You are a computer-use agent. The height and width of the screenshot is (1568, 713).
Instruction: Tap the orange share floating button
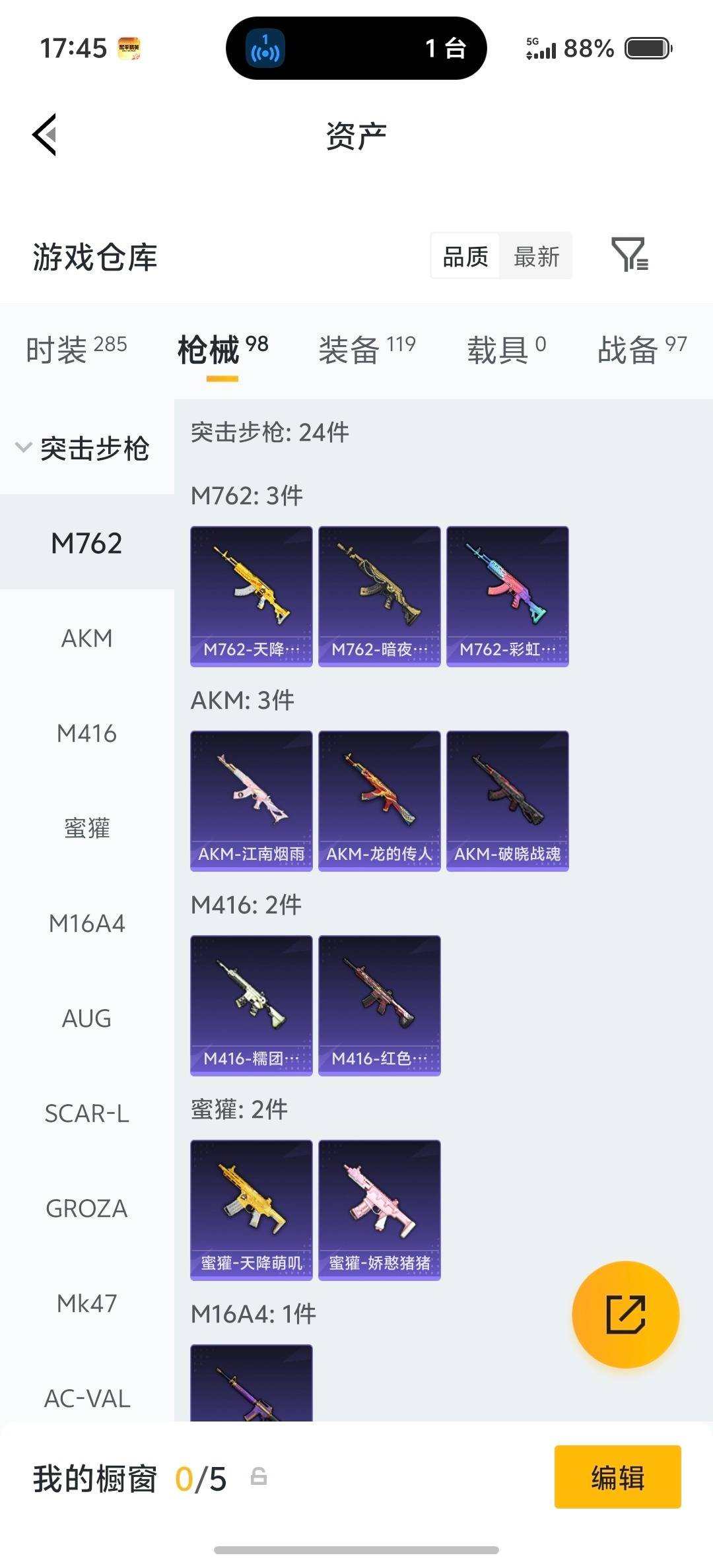[626, 1315]
